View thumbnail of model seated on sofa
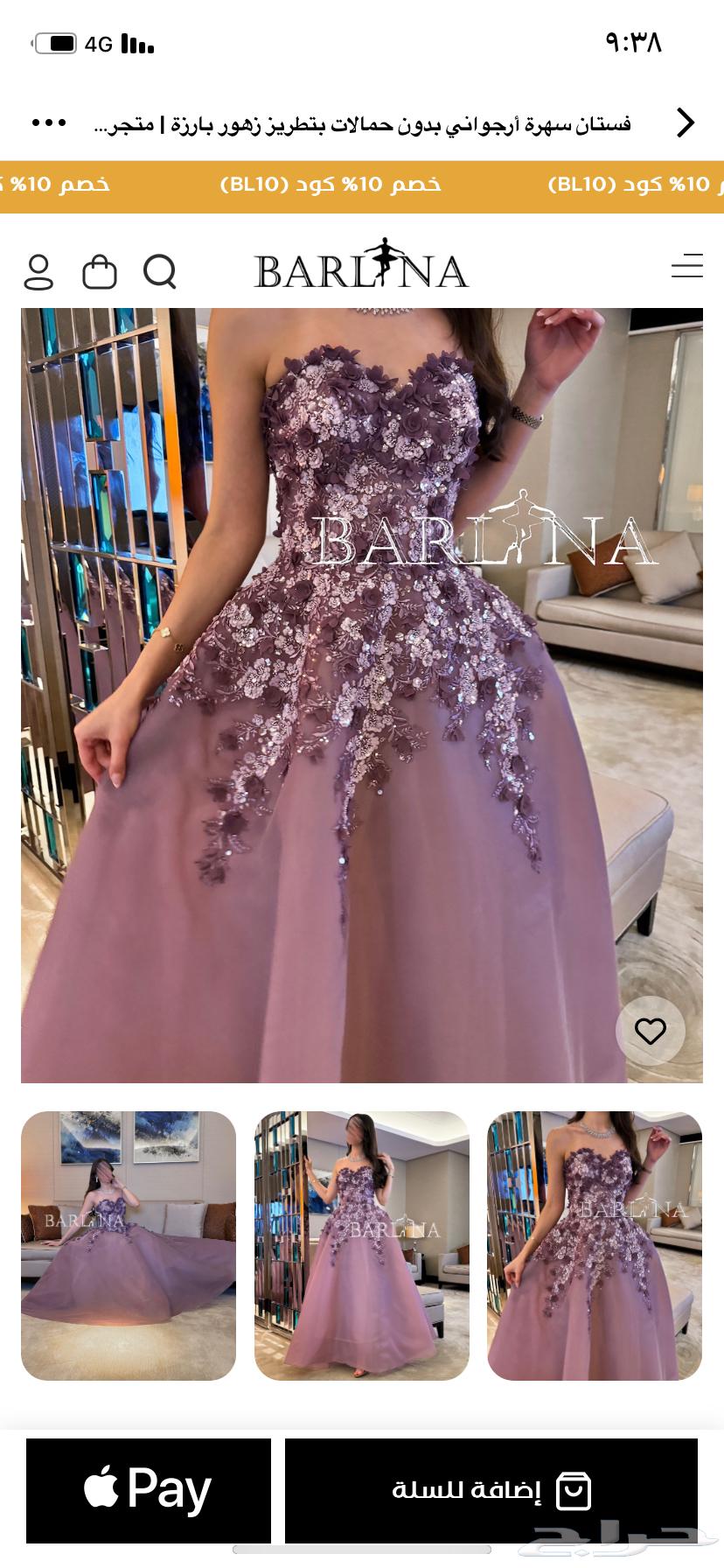 [x=129, y=1245]
